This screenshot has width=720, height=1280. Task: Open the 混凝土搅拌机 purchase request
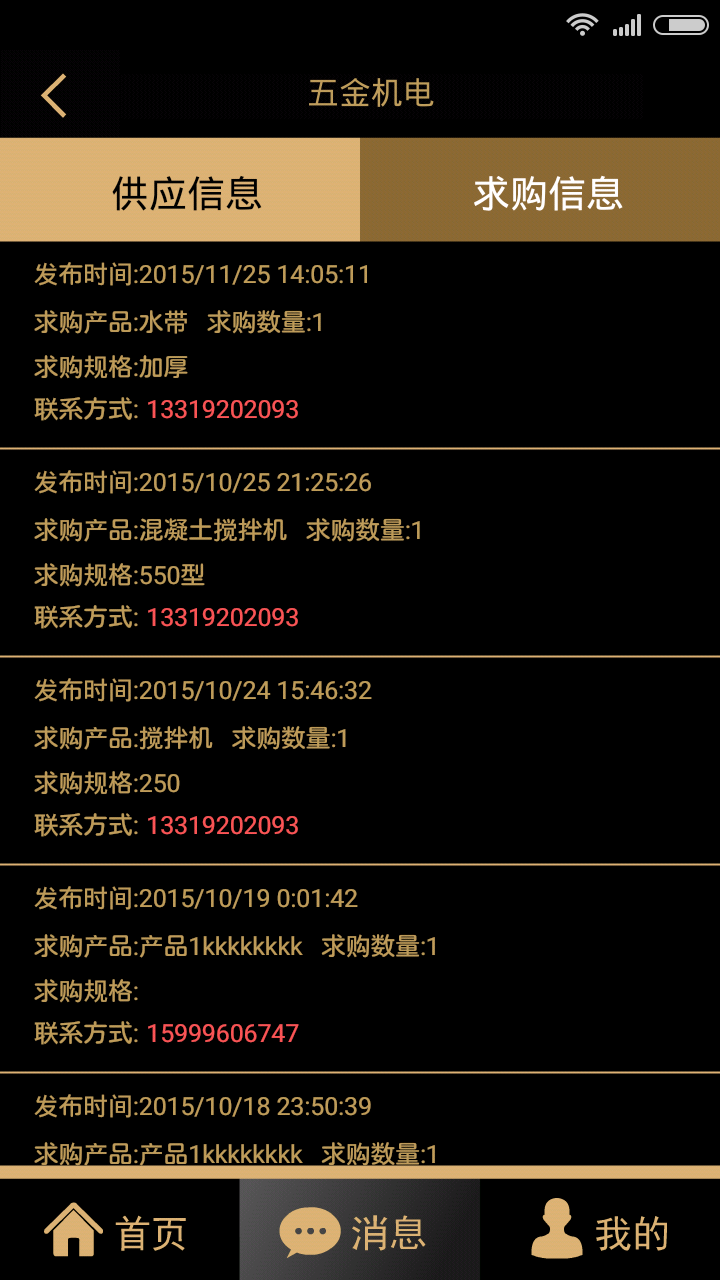click(360, 553)
